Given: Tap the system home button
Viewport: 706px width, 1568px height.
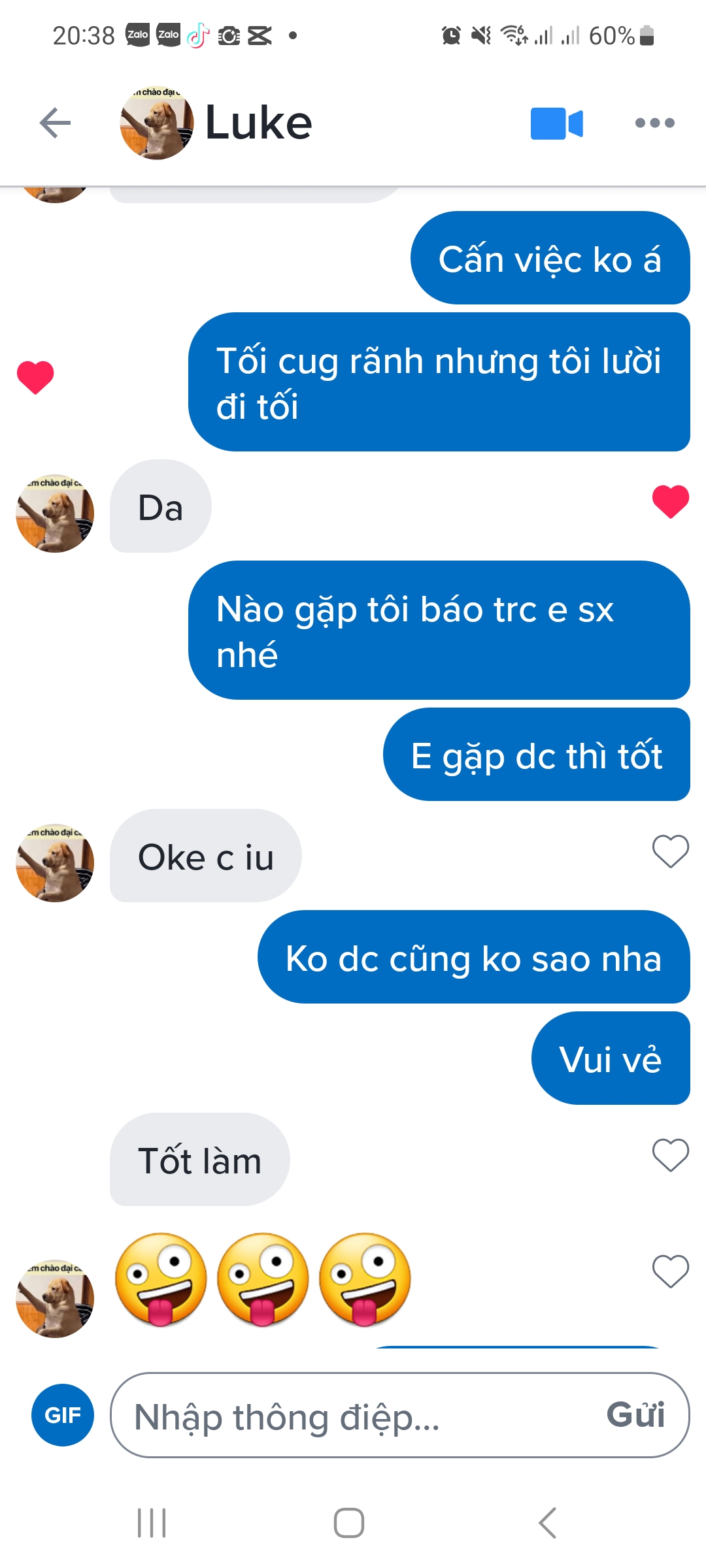Looking at the screenshot, I should click(x=349, y=1523).
